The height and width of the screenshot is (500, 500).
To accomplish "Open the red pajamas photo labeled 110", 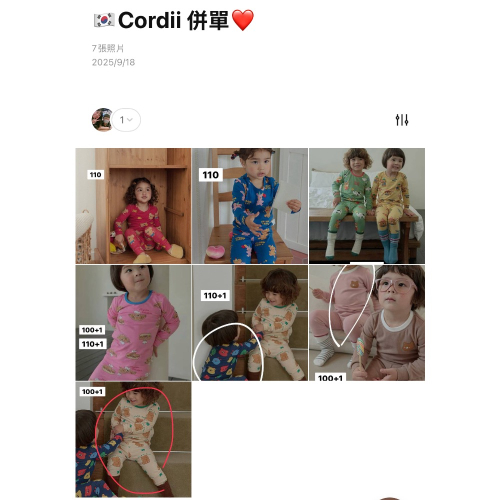I will (x=133, y=206).
